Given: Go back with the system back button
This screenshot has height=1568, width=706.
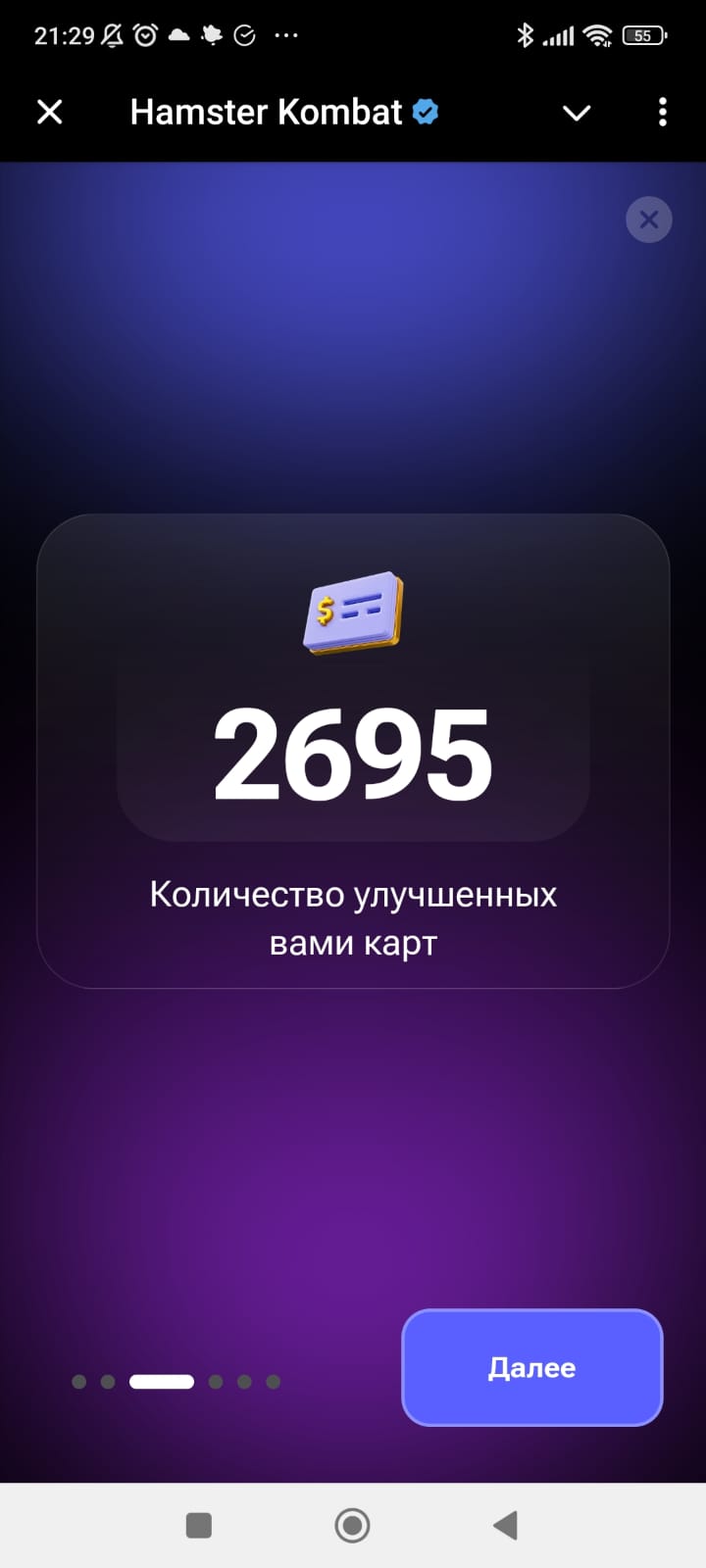Looking at the screenshot, I should tap(505, 1525).
